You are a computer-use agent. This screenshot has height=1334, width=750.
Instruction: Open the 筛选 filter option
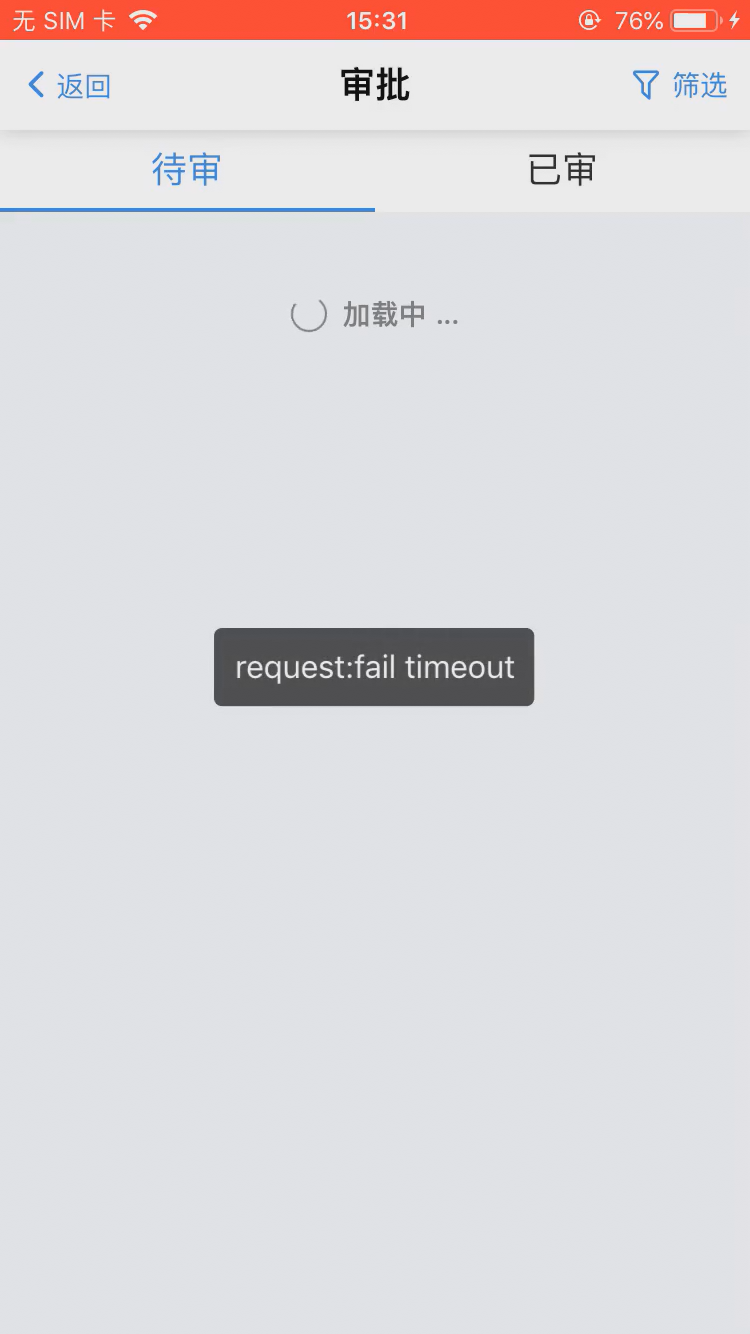coord(680,86)
